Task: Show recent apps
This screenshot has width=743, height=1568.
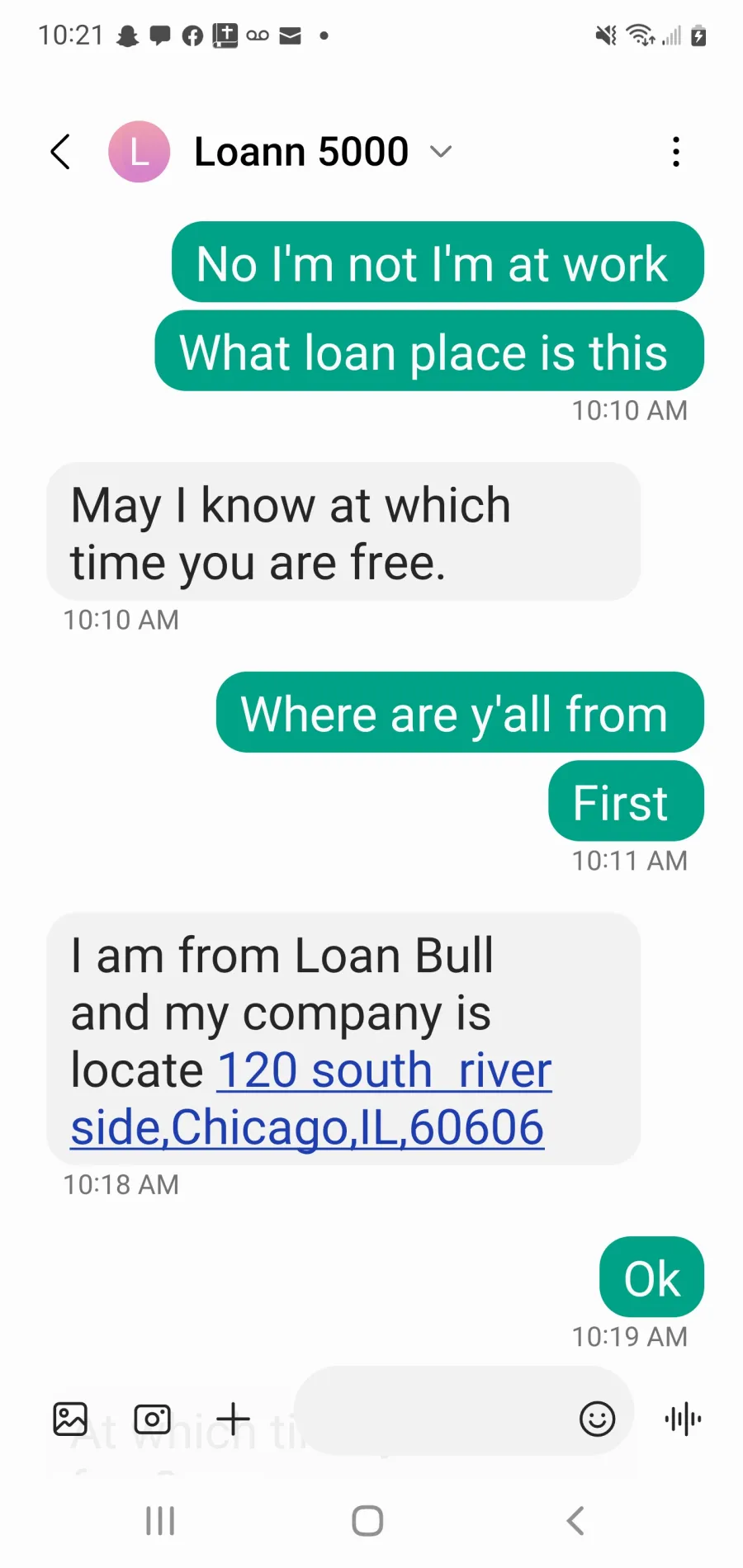Action: coord(160,1521)
